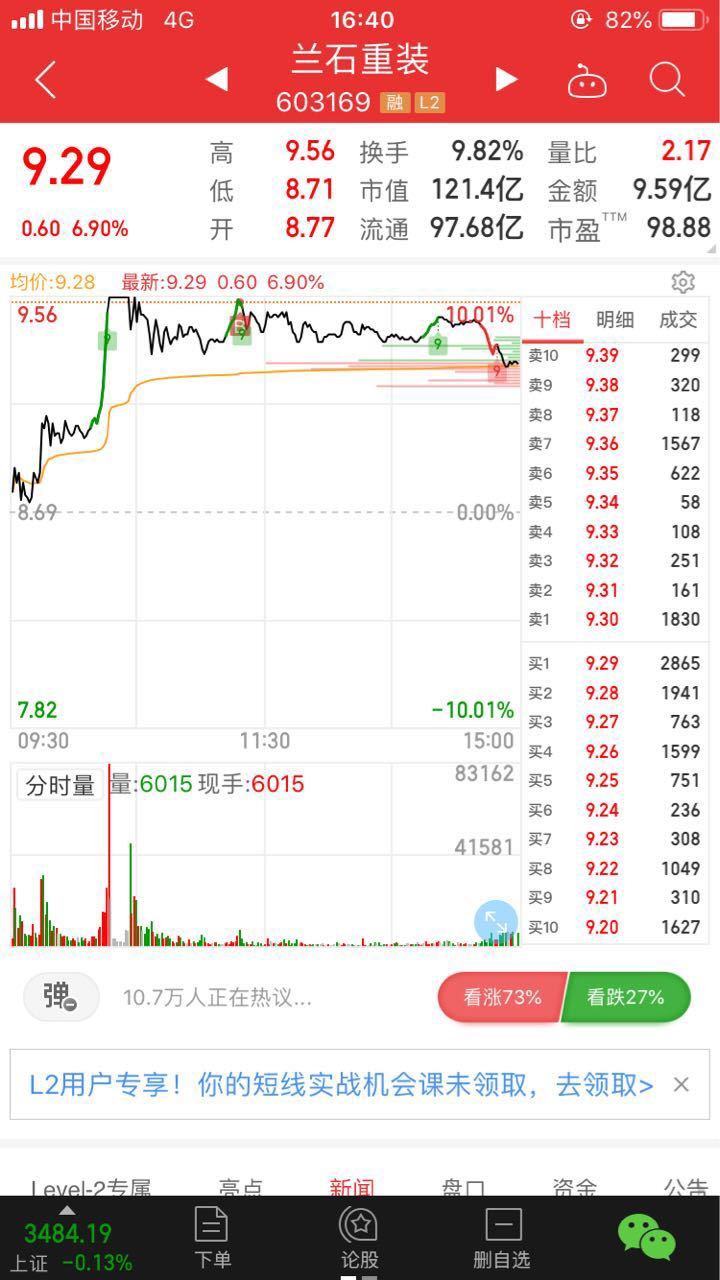Open the 分时量 indicator selector

point(60,785)
